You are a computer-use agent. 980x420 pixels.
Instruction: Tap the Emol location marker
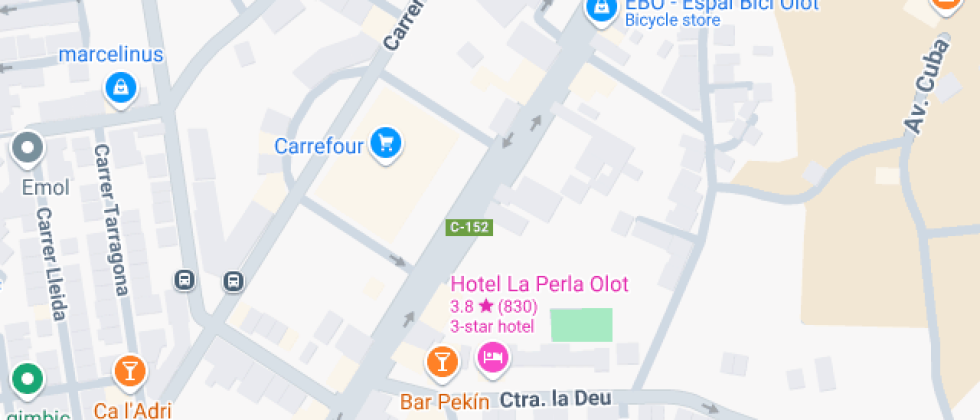coord(27,150)
